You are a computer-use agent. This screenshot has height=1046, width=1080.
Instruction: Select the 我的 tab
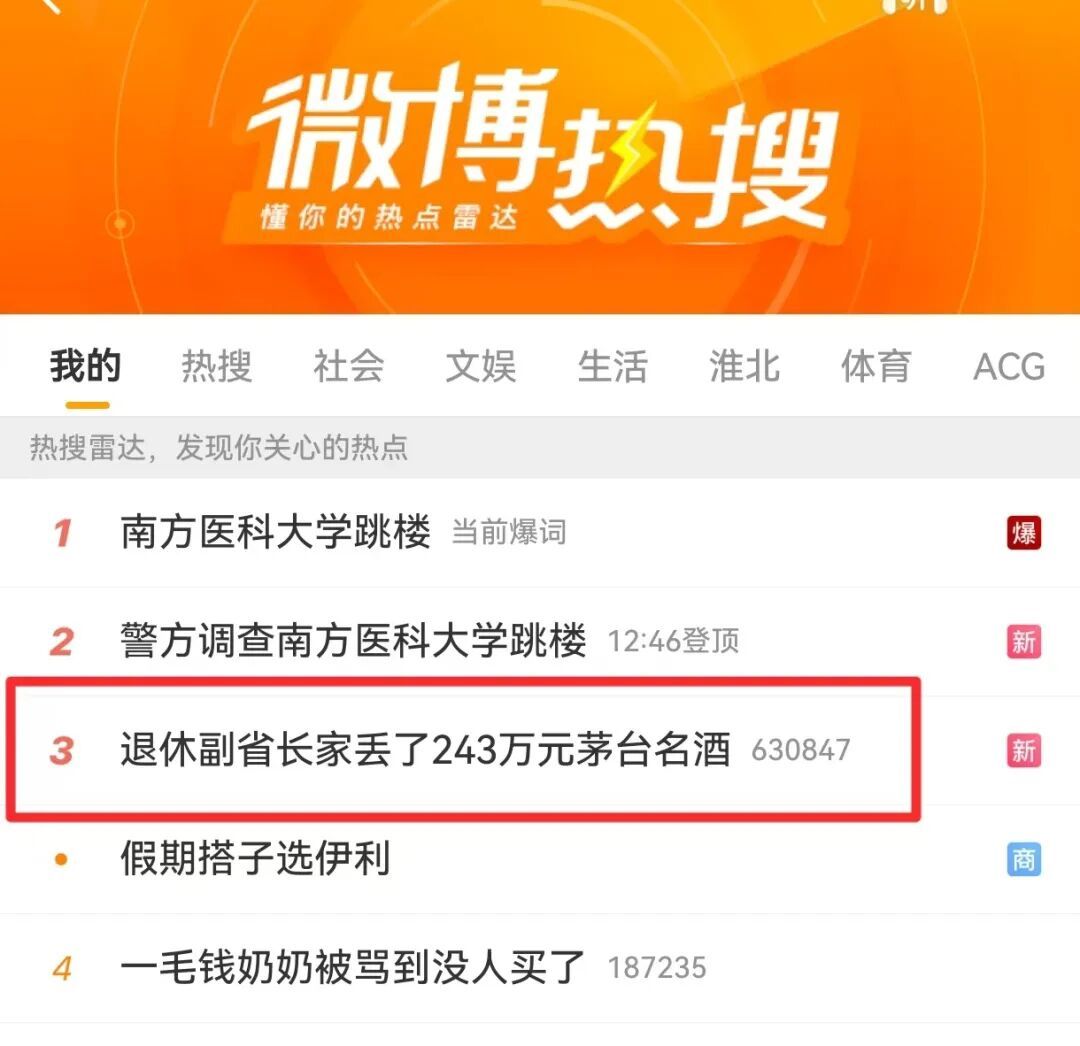tap(86, 366)
